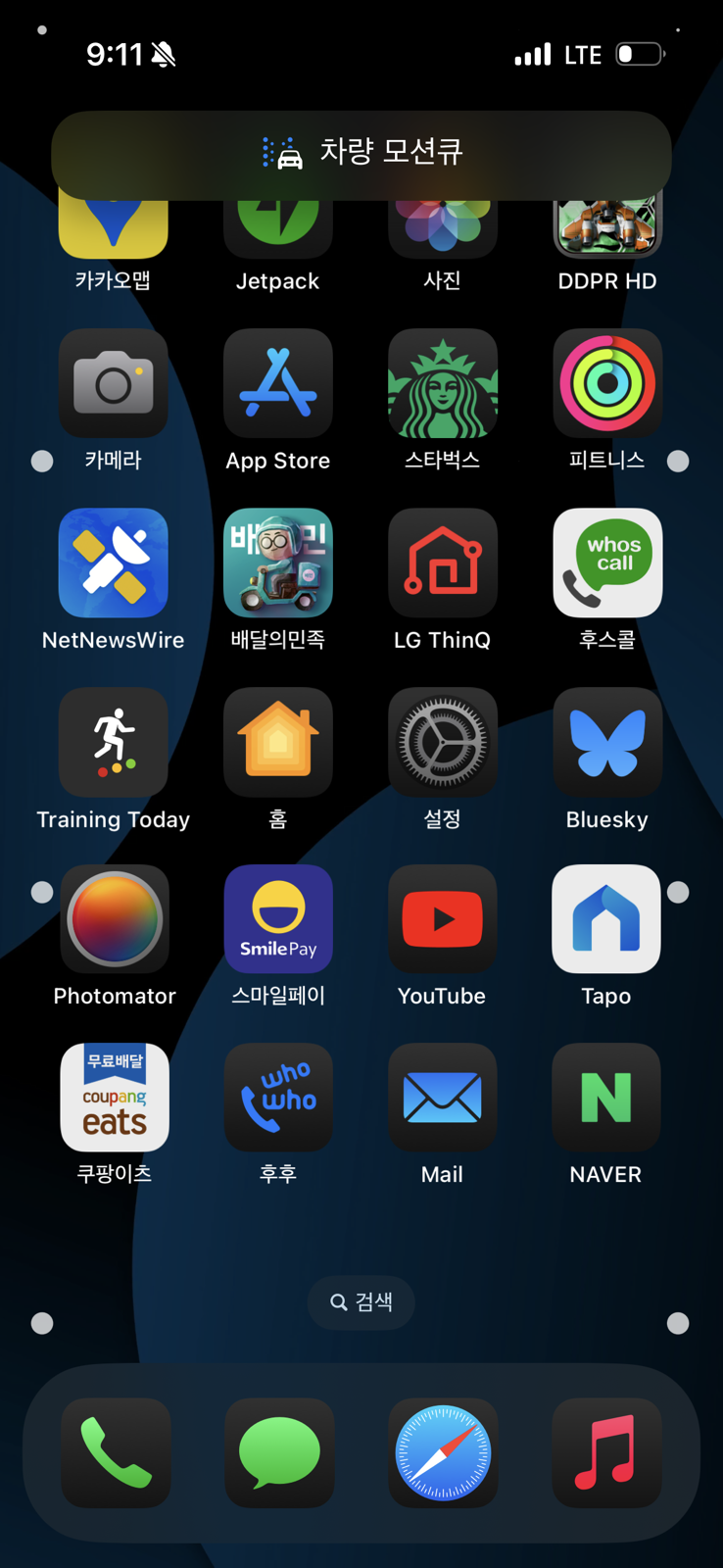Launch Bluesky
This screenshot has height=1568, width=723.
click(x=607, y=742)
